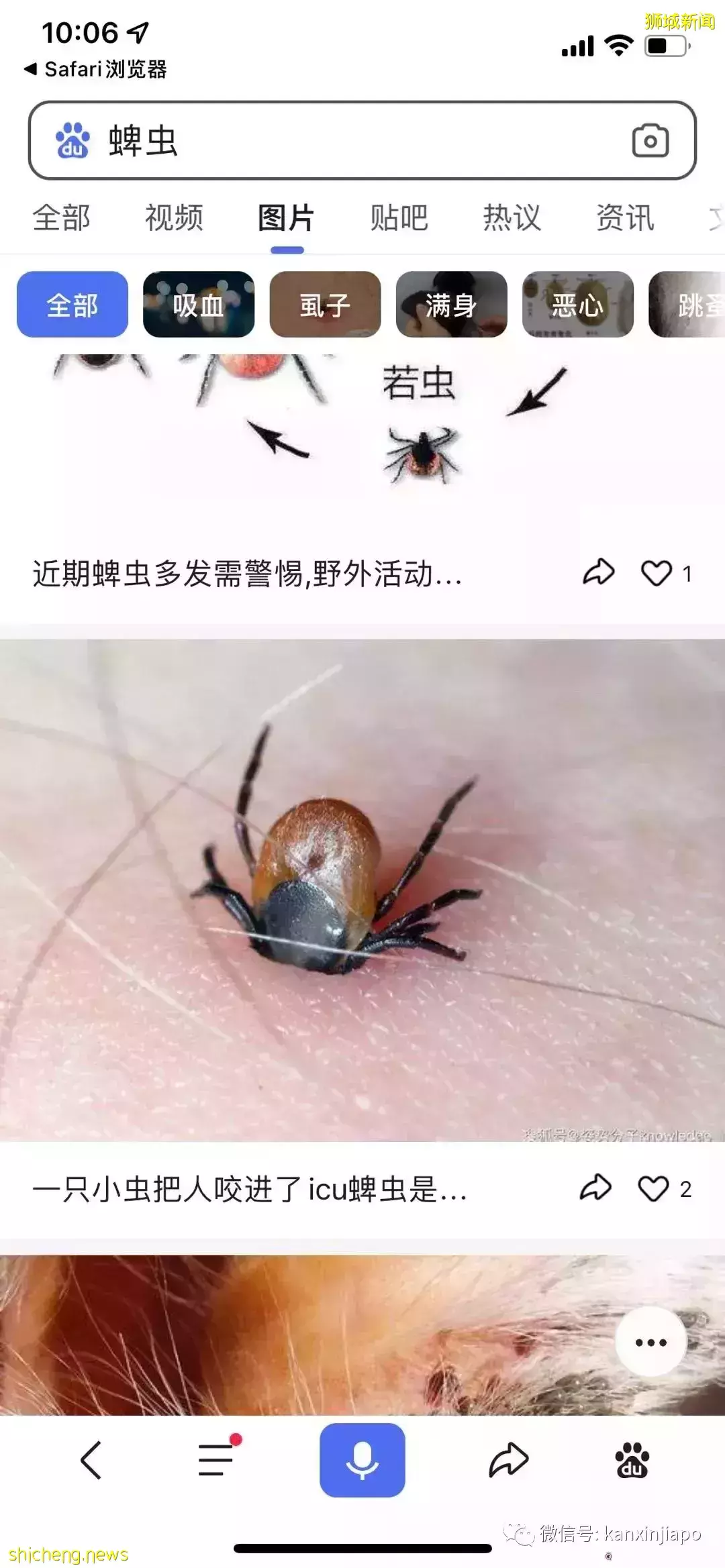Screen dimensions: 725x1568
Task: Like the 一只小虫把人咬进了icu post
Action: coord(653,1189)
